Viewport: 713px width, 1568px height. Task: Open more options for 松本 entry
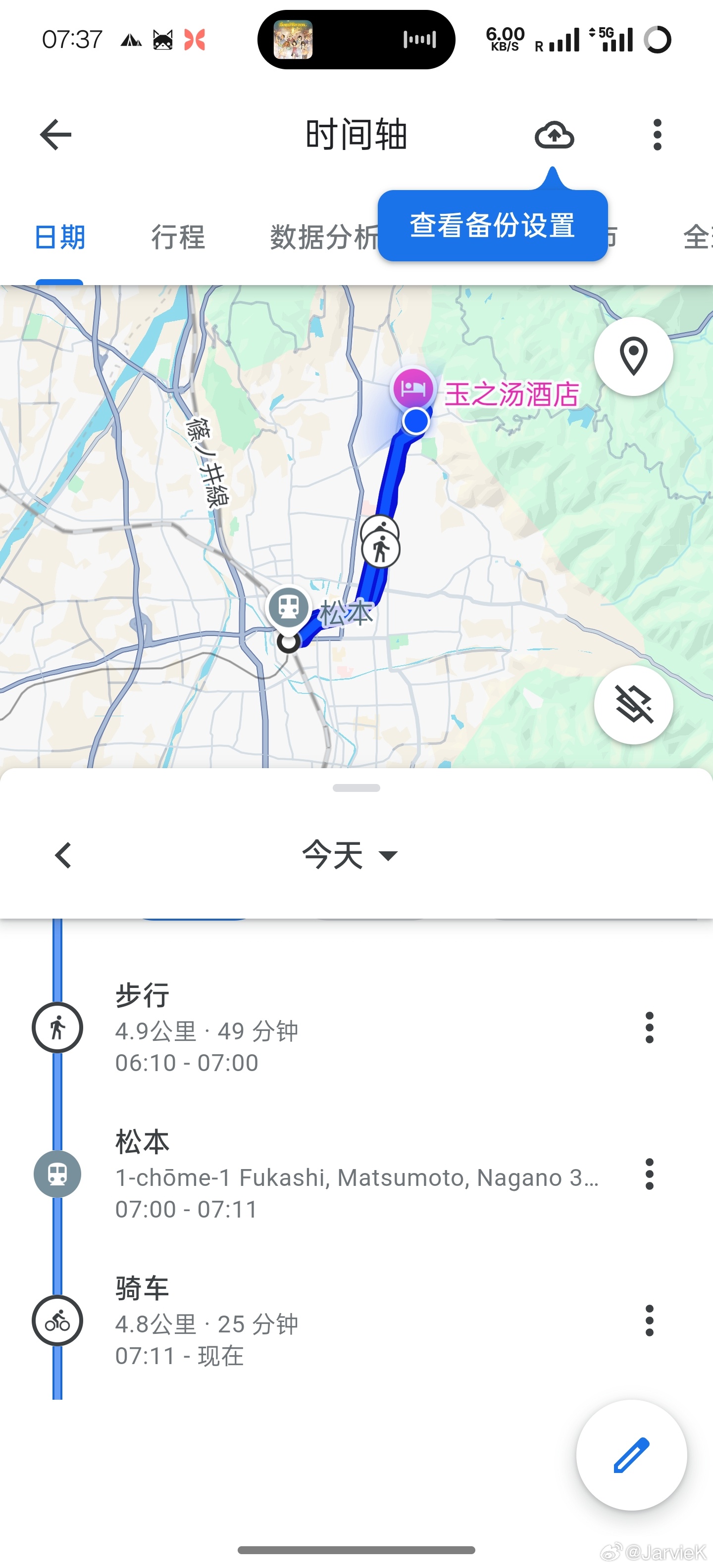click(649, 1174)
